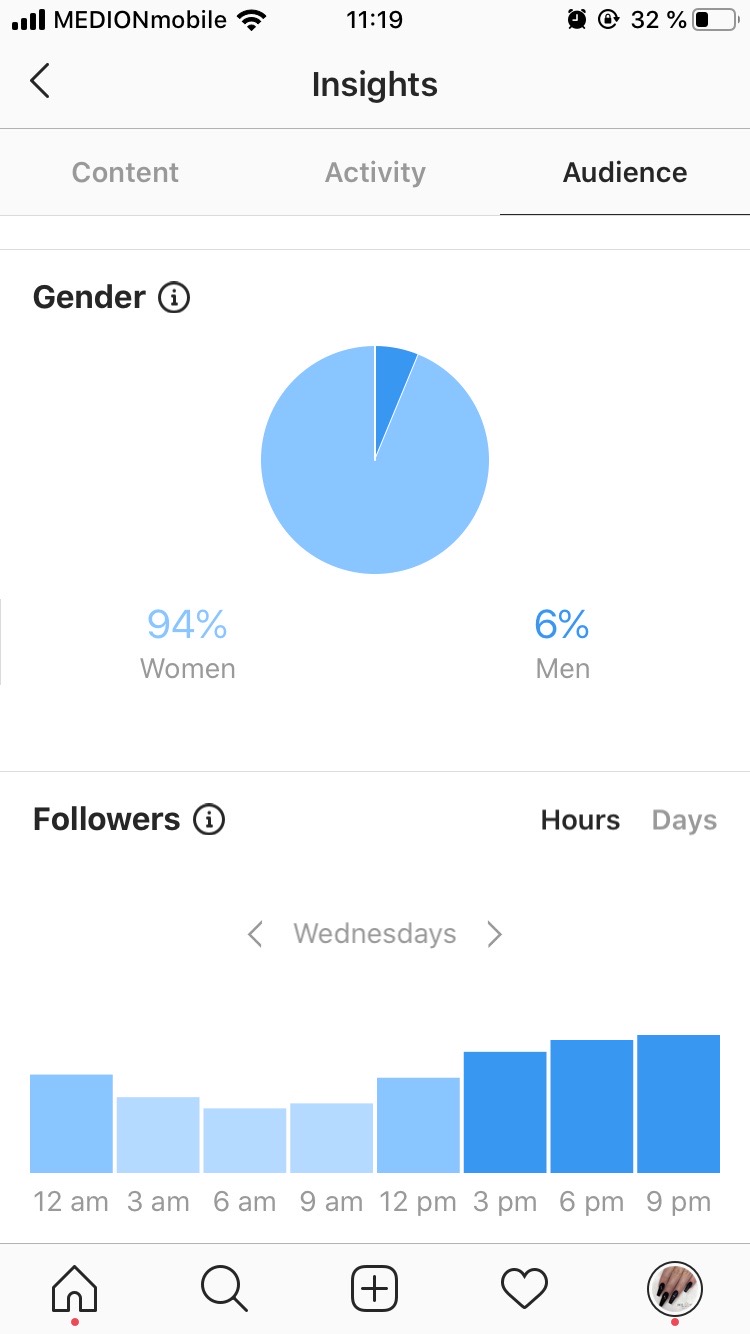Image resolution: width=750 pixels, height=1334 pixels.
Task: Go back from Insights
Action: pyautogui.click(x=40, y=82)
